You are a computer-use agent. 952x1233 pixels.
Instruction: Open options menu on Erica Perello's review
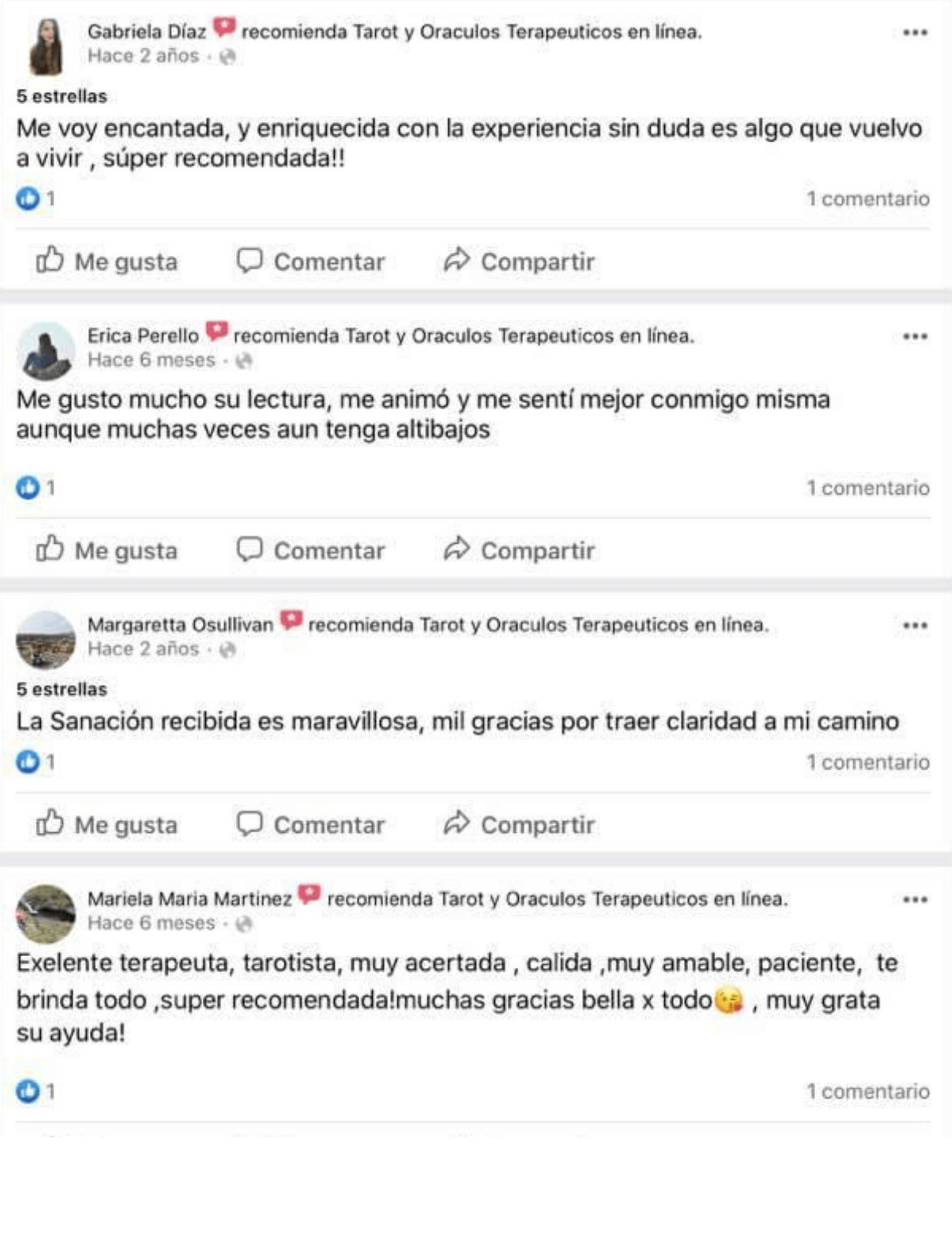click(x=914, y=337)
